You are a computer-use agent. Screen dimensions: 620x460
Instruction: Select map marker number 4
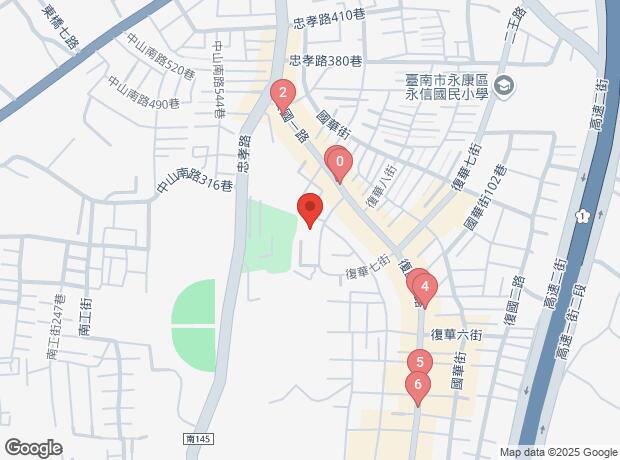click(x=425, y=290)
